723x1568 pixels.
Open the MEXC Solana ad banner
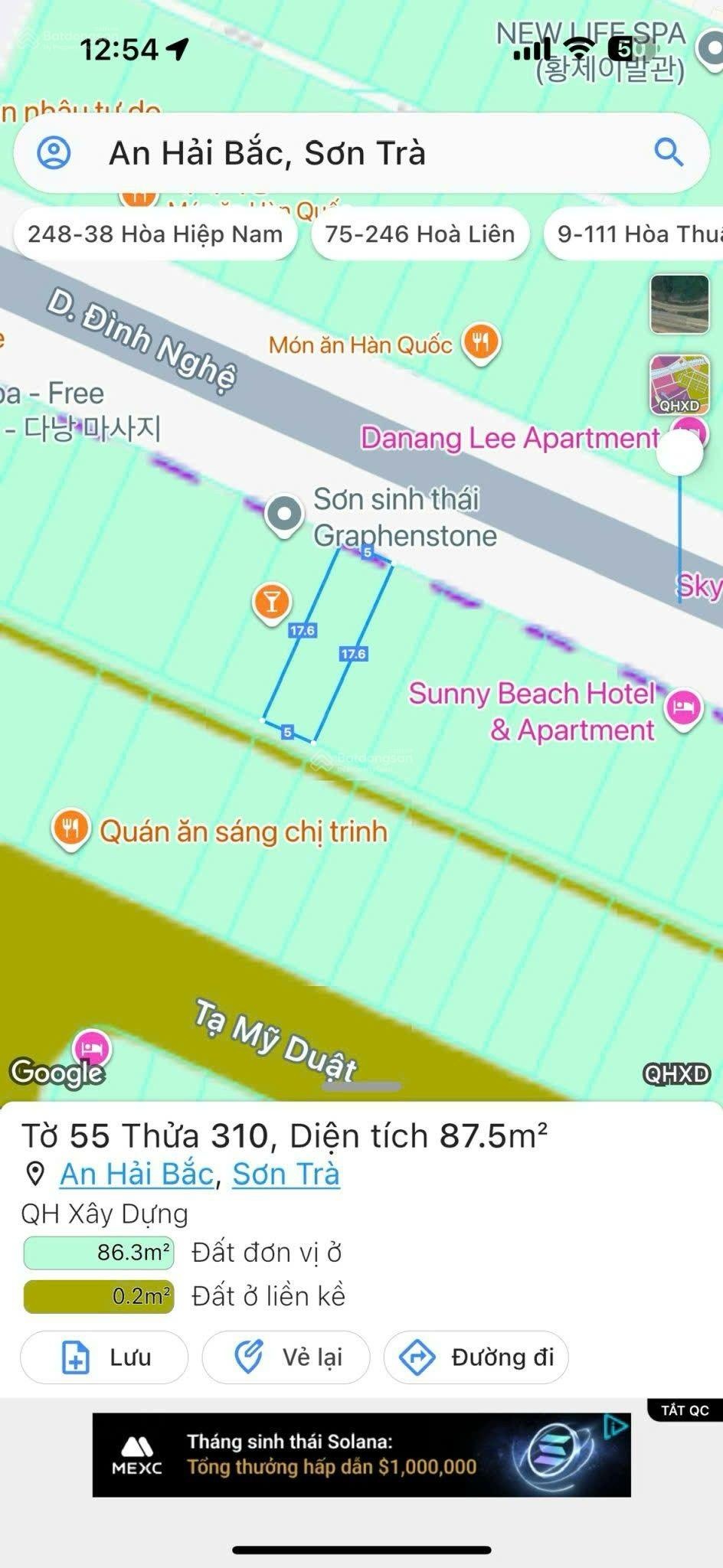361,1455
